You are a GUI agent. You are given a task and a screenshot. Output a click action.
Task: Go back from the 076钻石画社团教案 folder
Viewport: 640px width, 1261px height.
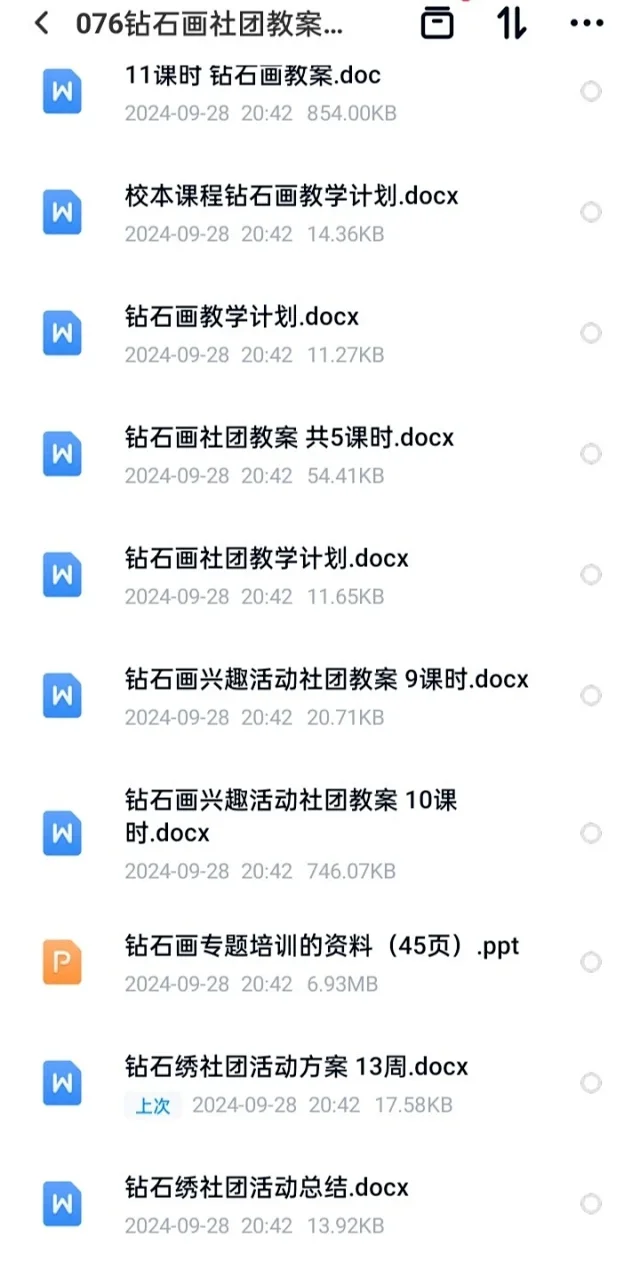click(41, 24)
